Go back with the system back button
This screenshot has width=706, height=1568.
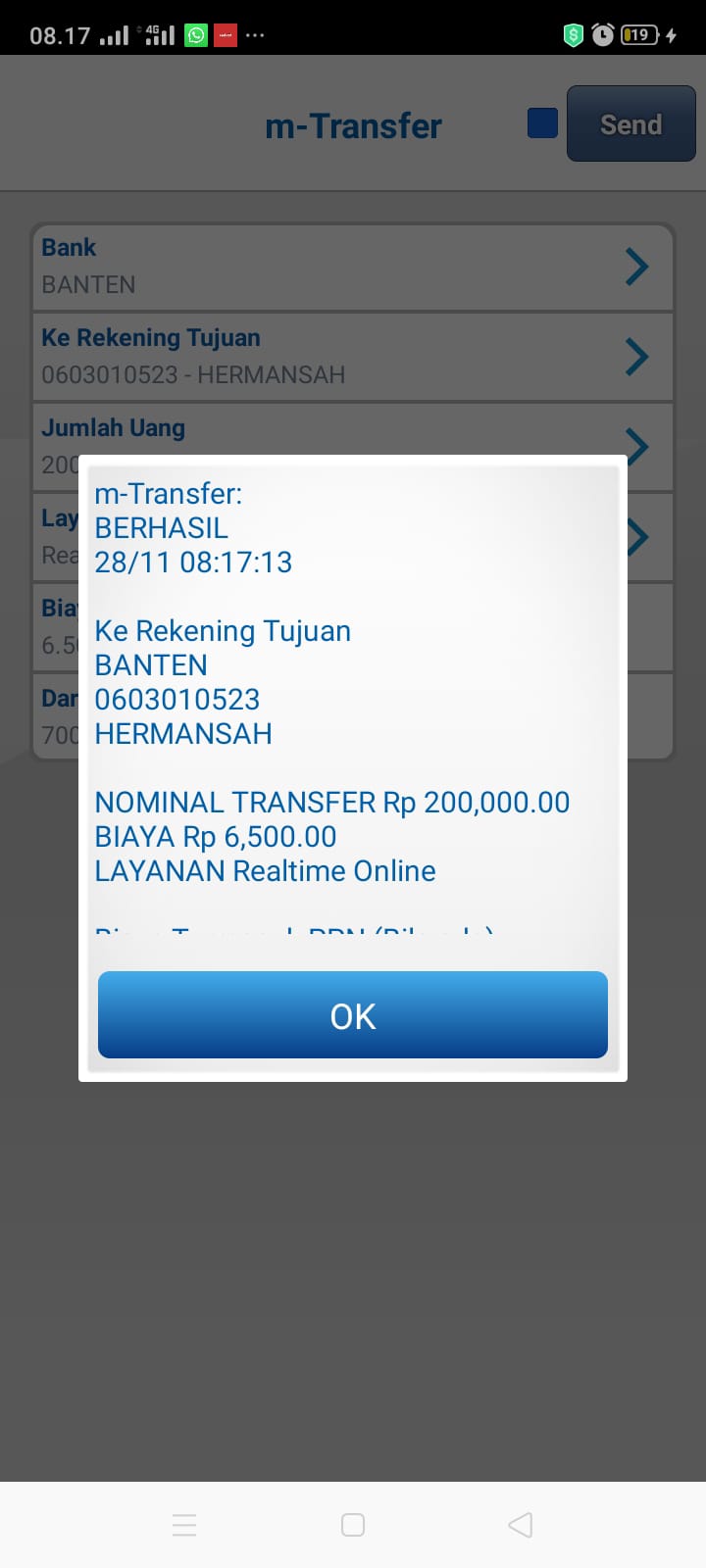coord(521,1525)
